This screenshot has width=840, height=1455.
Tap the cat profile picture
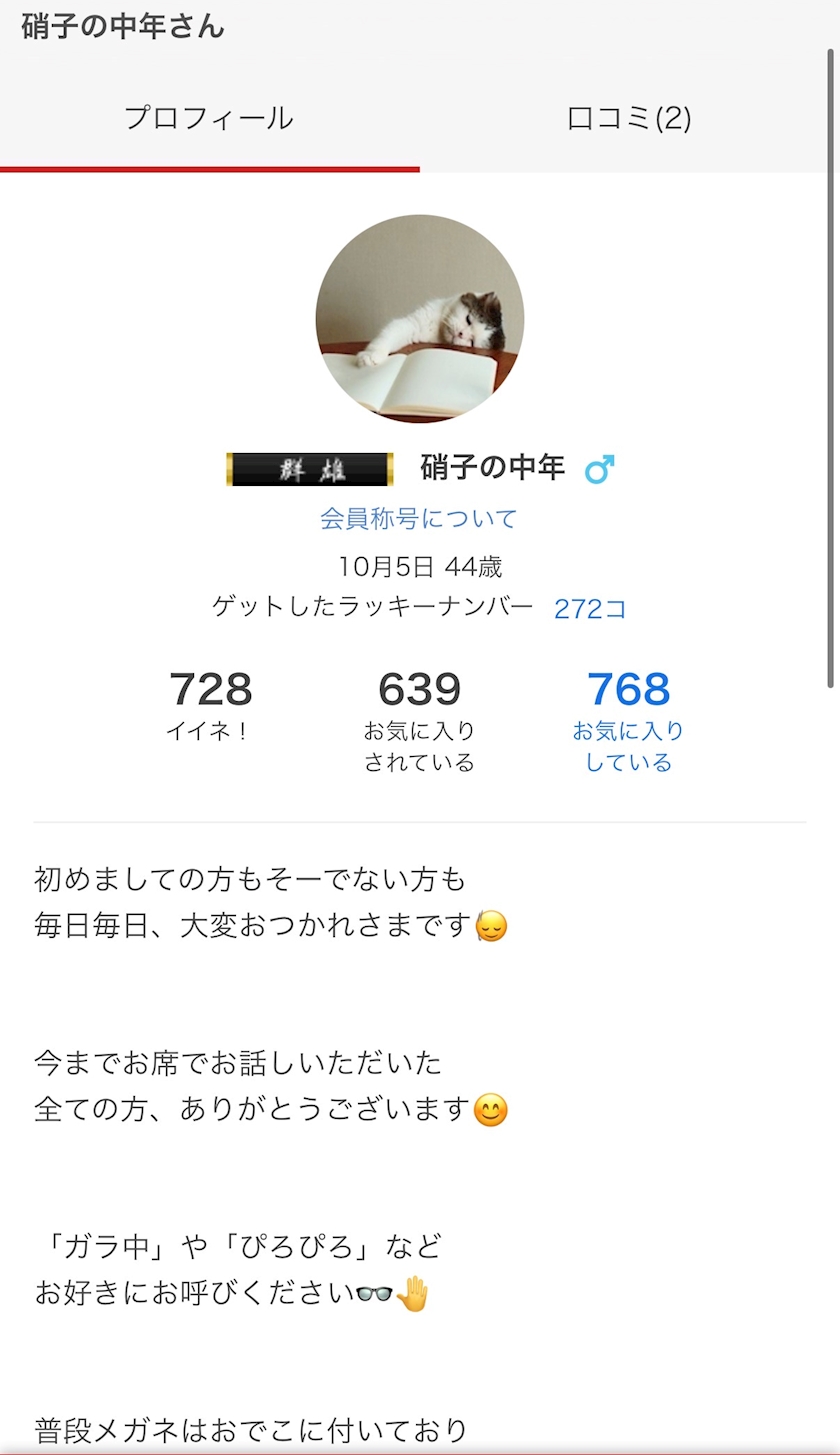[420, 318]
